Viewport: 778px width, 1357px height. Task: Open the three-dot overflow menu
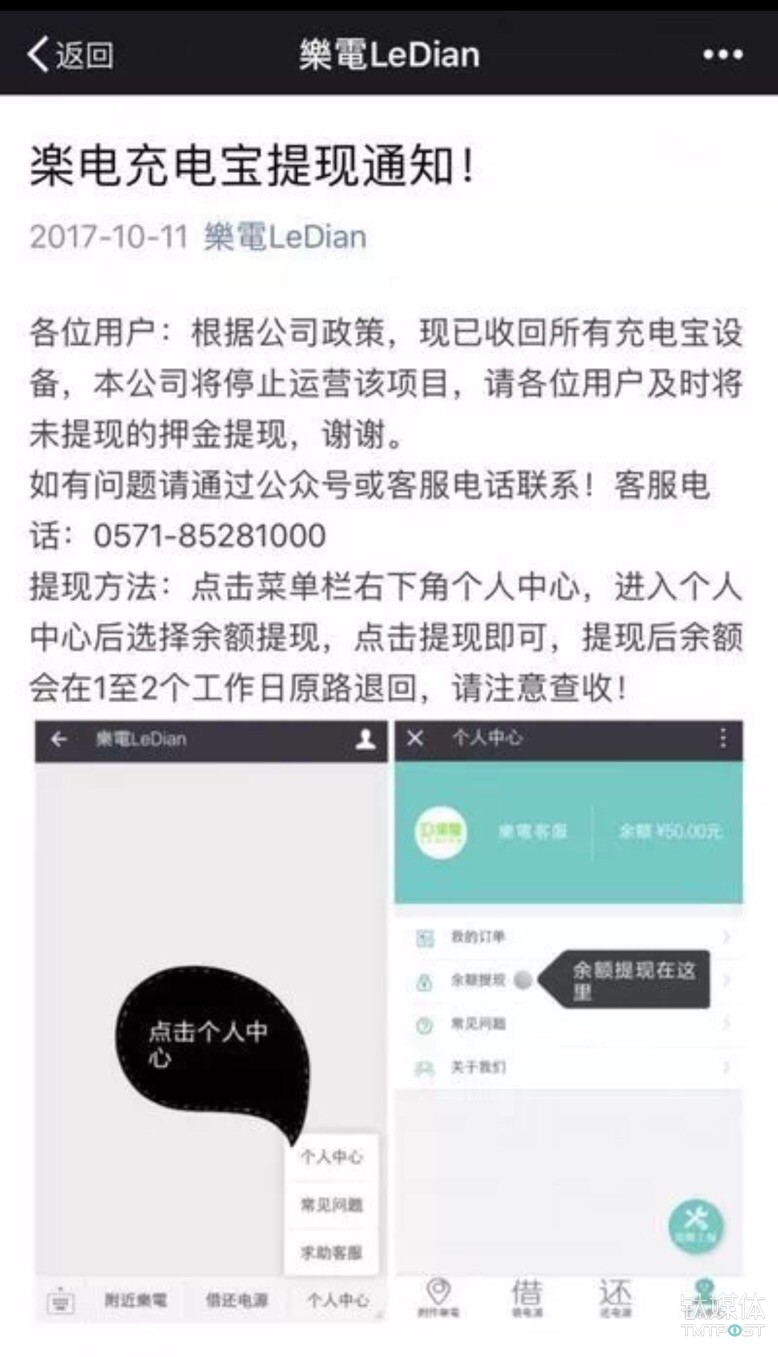(722, 54)
